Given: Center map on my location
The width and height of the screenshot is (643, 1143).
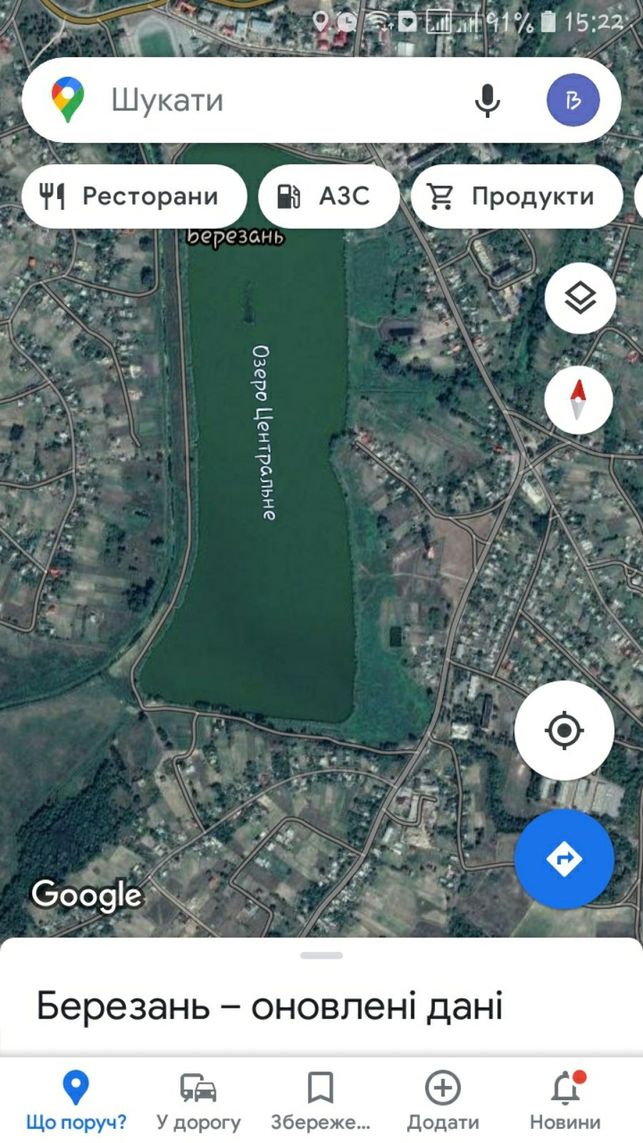Looking at the screenshot, I should (564, 730).
